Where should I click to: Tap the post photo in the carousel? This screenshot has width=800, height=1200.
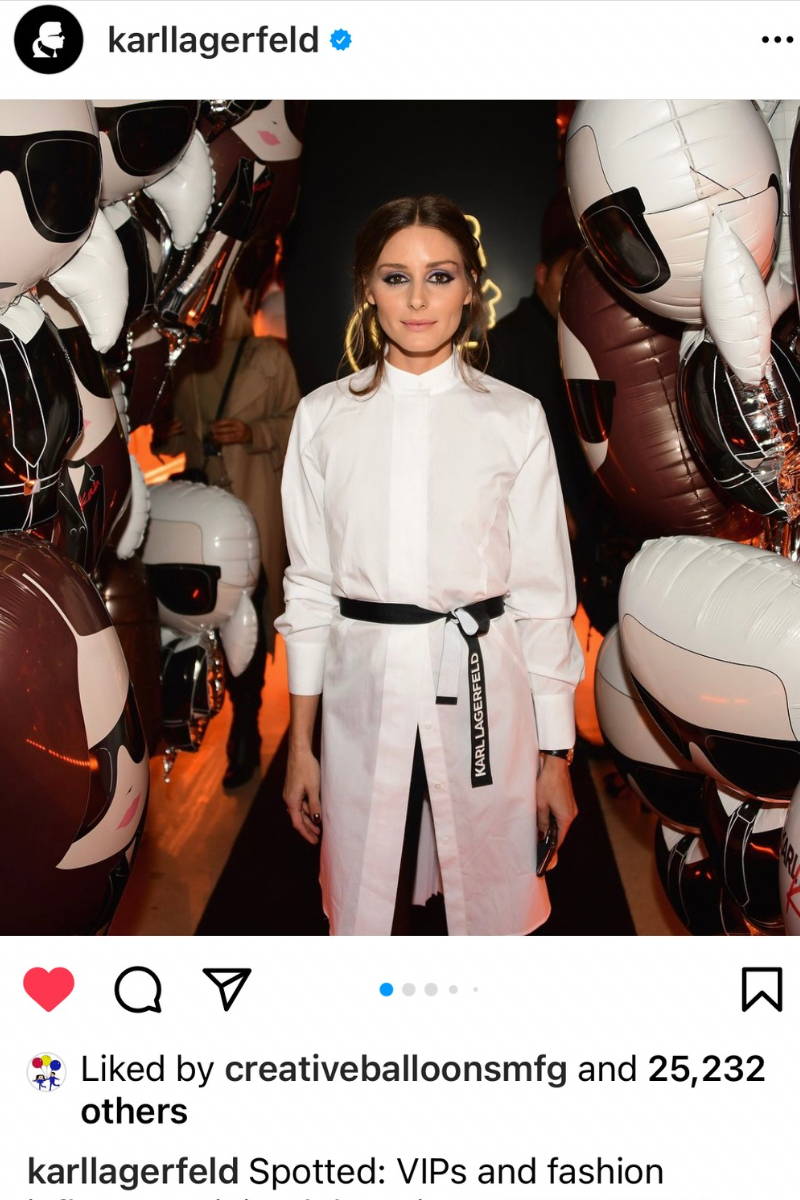(400, 517)
